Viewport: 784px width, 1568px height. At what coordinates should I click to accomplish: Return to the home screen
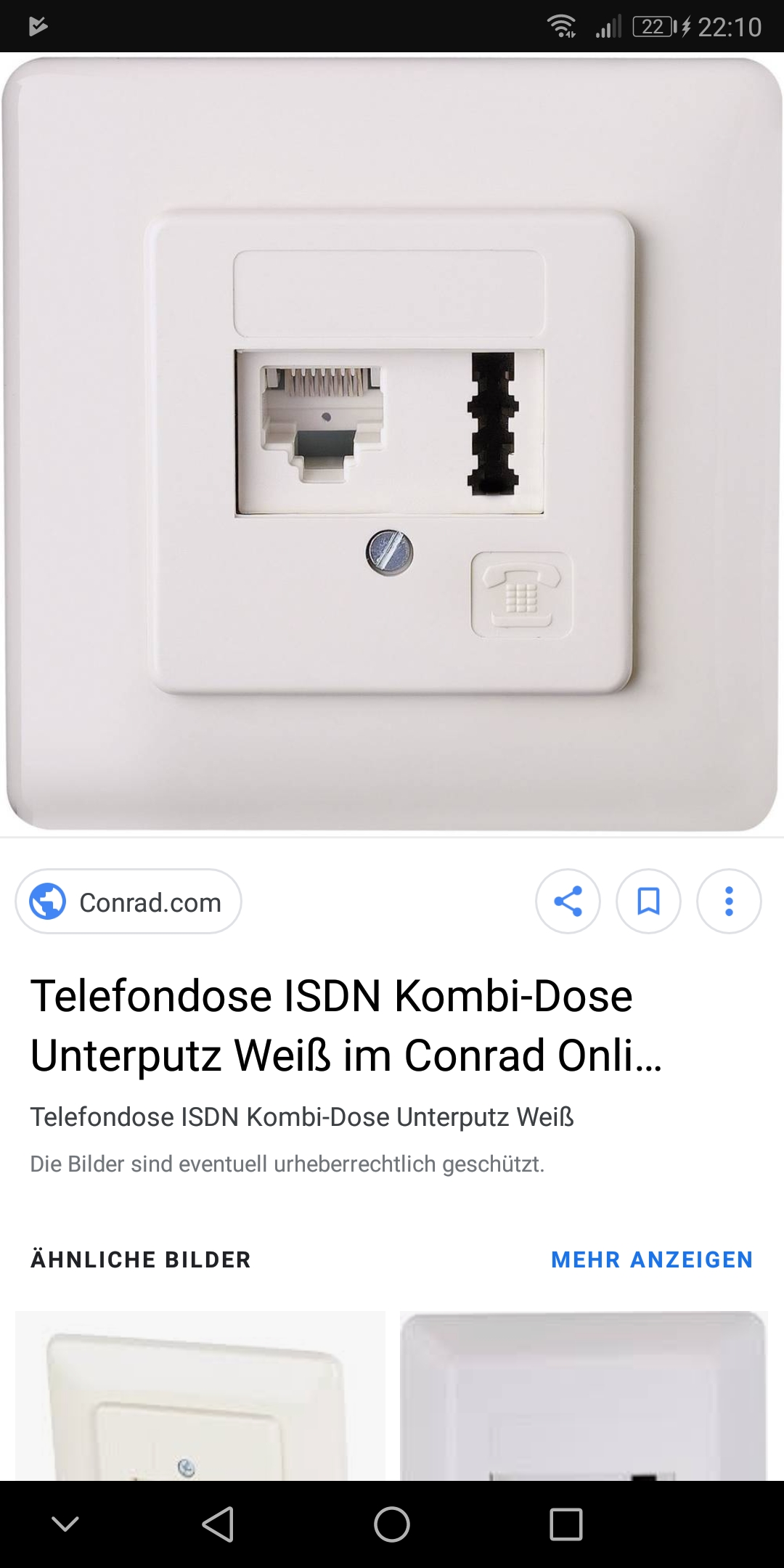tap(392, 1524)
